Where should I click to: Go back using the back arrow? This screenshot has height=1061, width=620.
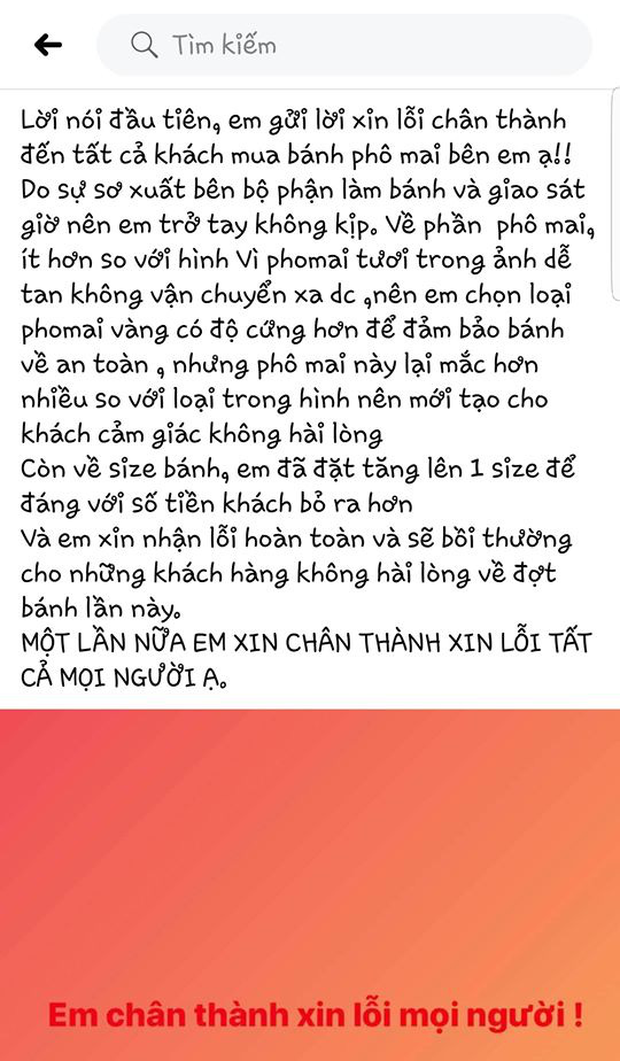coord(47,44)
